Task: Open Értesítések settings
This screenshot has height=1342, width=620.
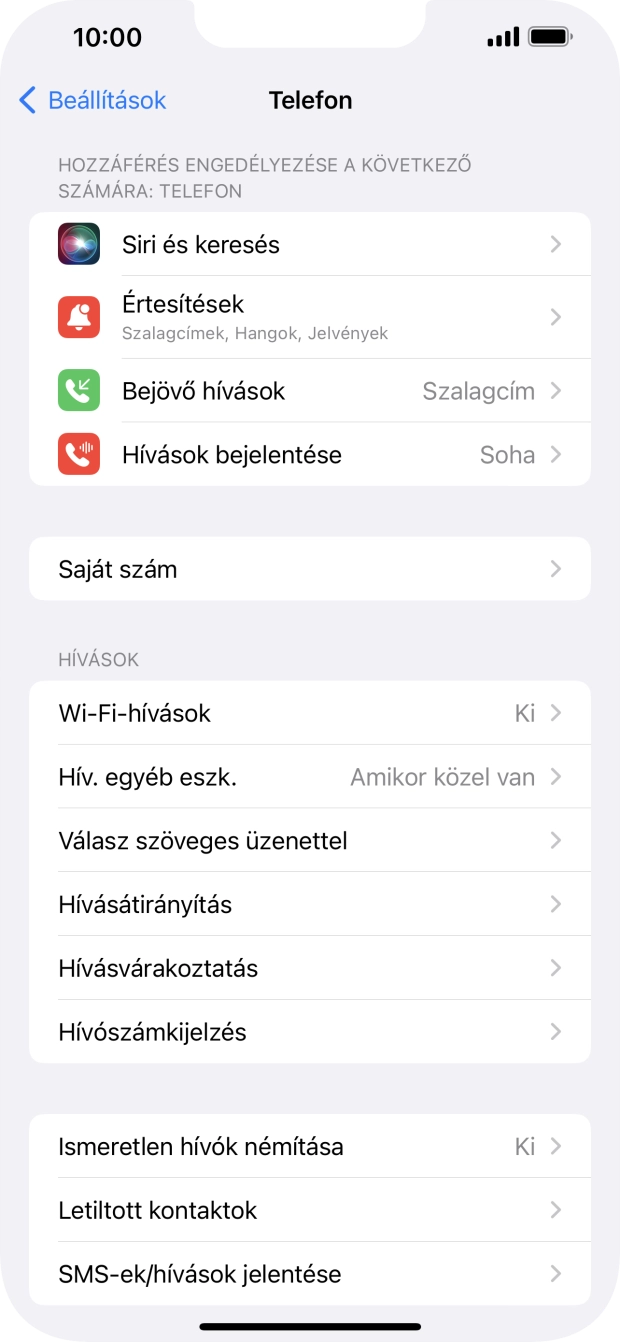Action: click(310, 317)
